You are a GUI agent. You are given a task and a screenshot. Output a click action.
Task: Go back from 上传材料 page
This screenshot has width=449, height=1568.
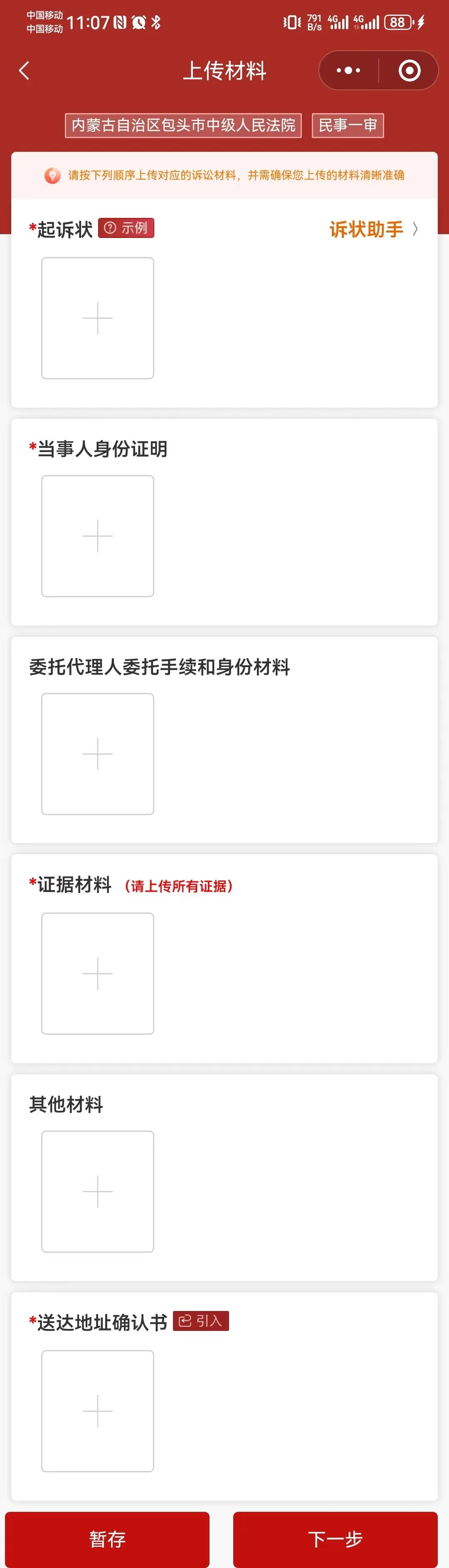point(25,71)
